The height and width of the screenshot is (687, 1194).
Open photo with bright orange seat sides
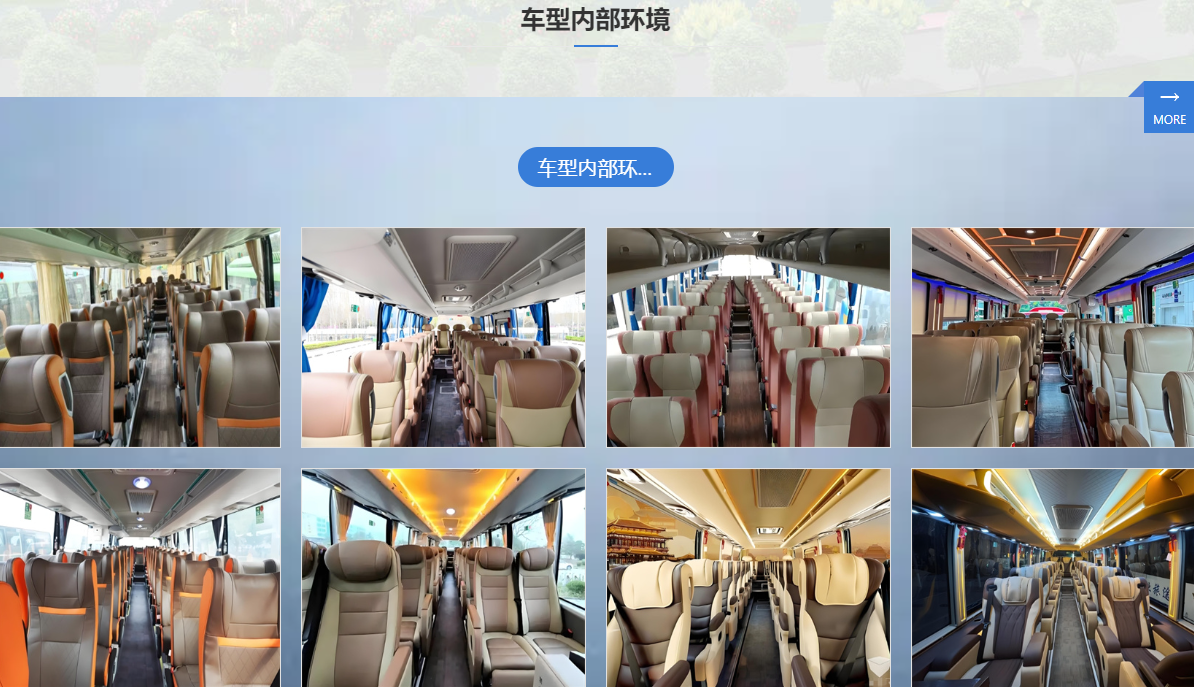[139, 577]
